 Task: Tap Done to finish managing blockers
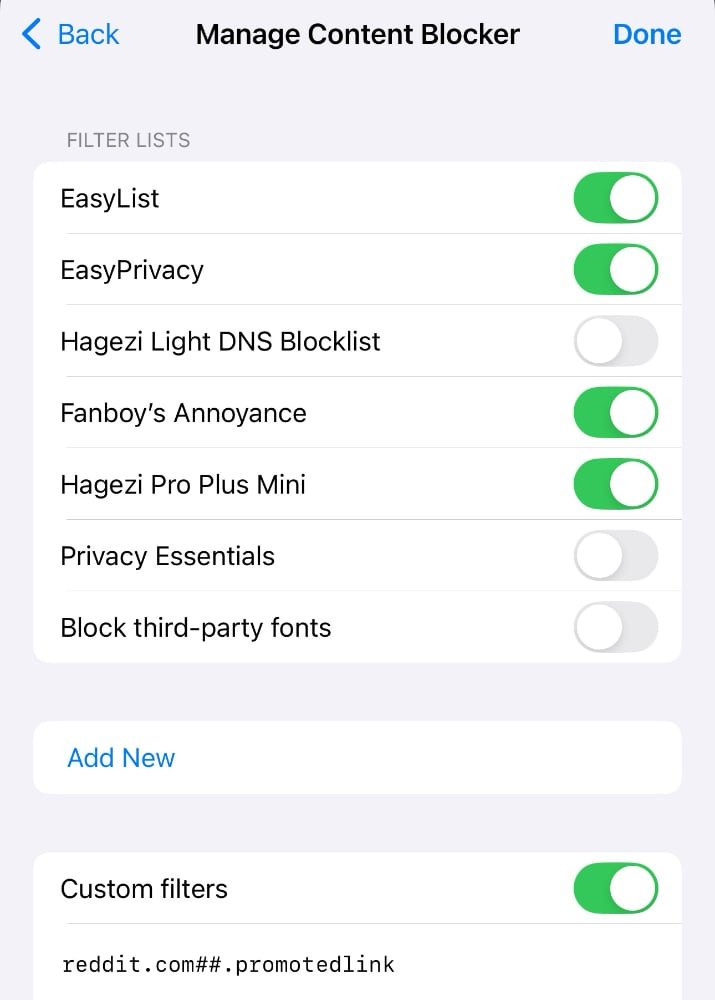coord(646,35)
